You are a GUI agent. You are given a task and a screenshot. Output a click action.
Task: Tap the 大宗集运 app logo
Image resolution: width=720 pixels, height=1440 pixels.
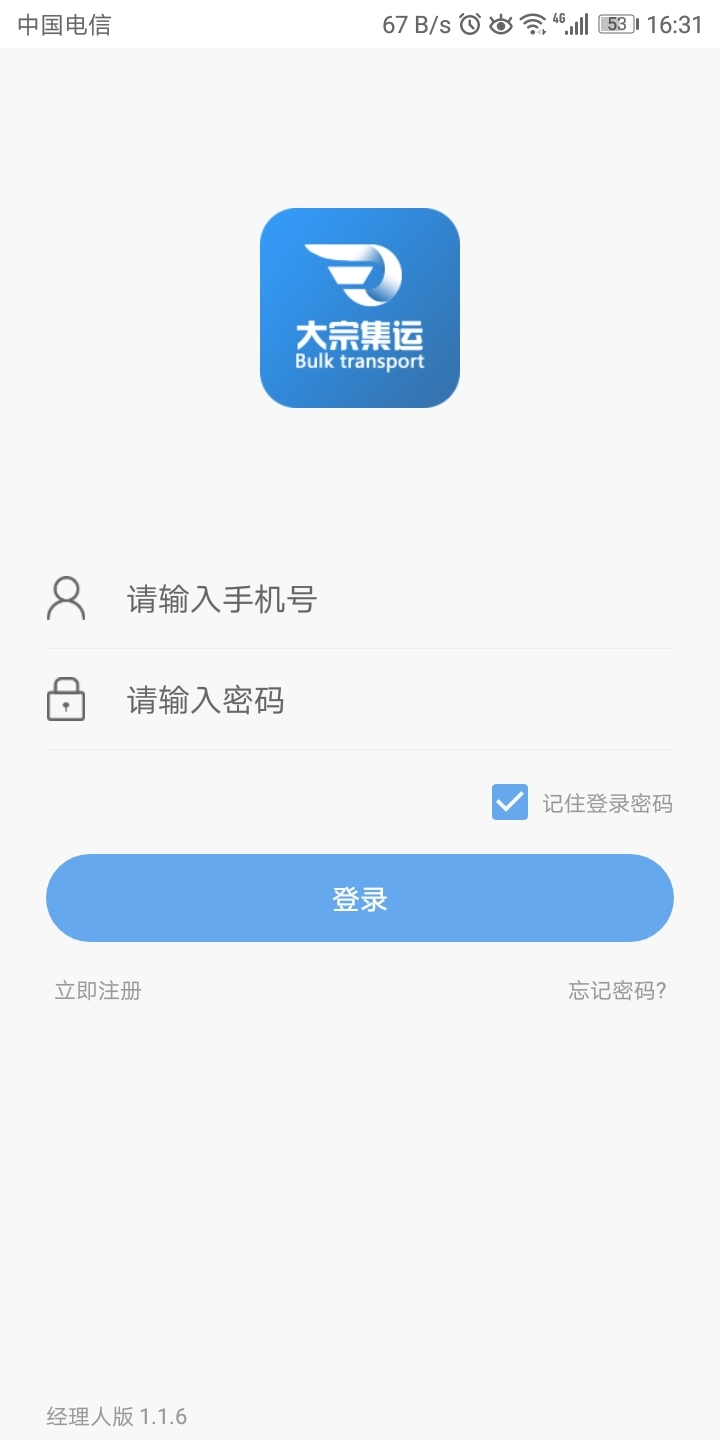click(x=360, y=308)
